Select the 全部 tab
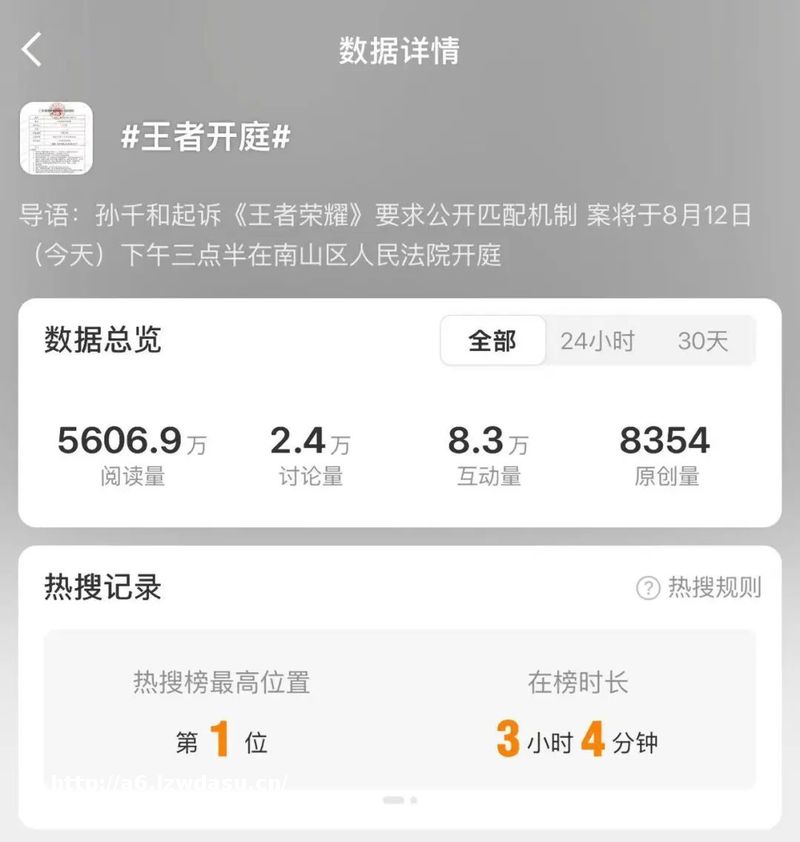Viewport: 800px width, 842px height. [492, 341]
